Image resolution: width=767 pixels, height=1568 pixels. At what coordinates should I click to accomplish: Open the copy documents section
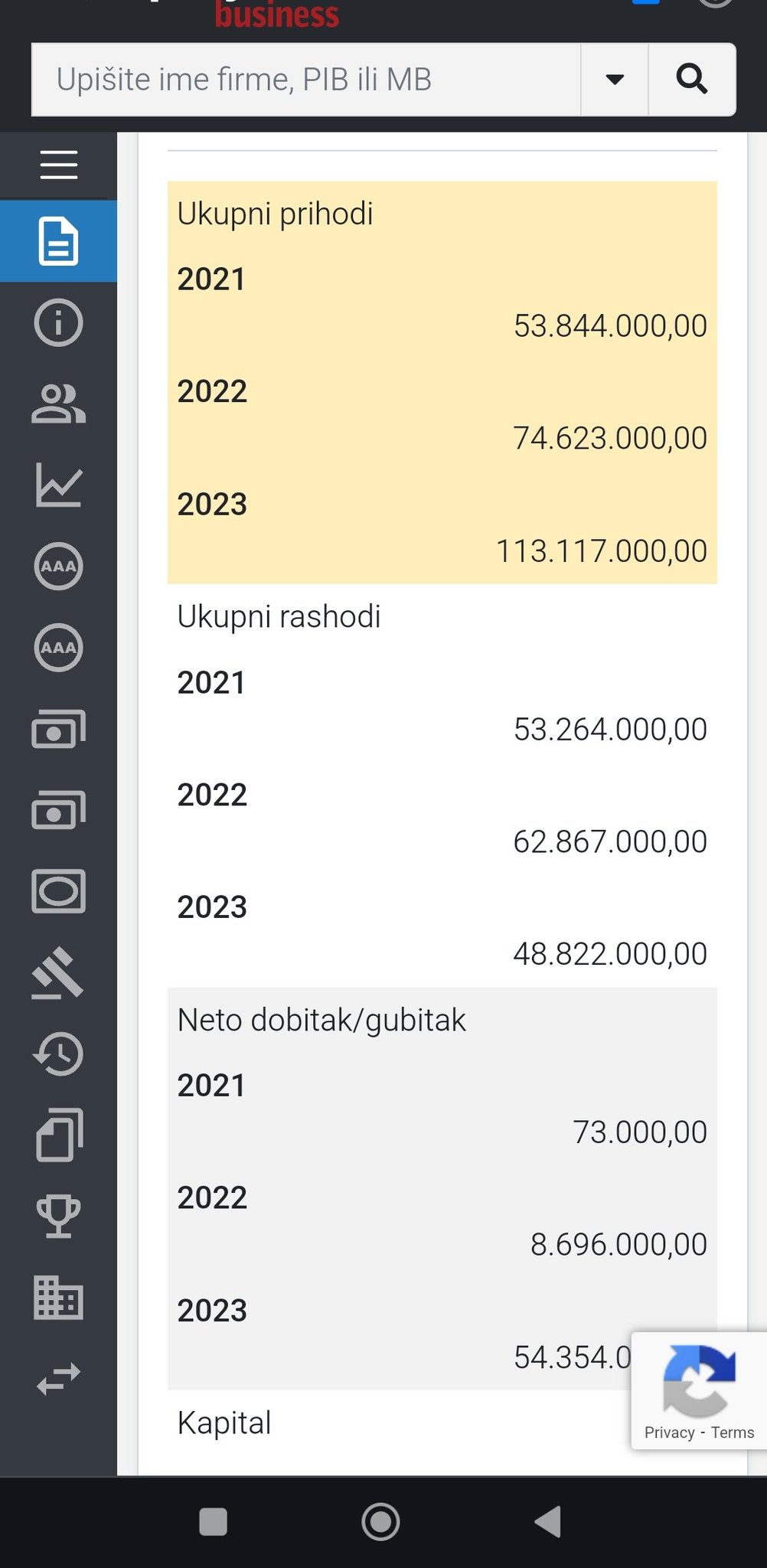point(58,1135)
